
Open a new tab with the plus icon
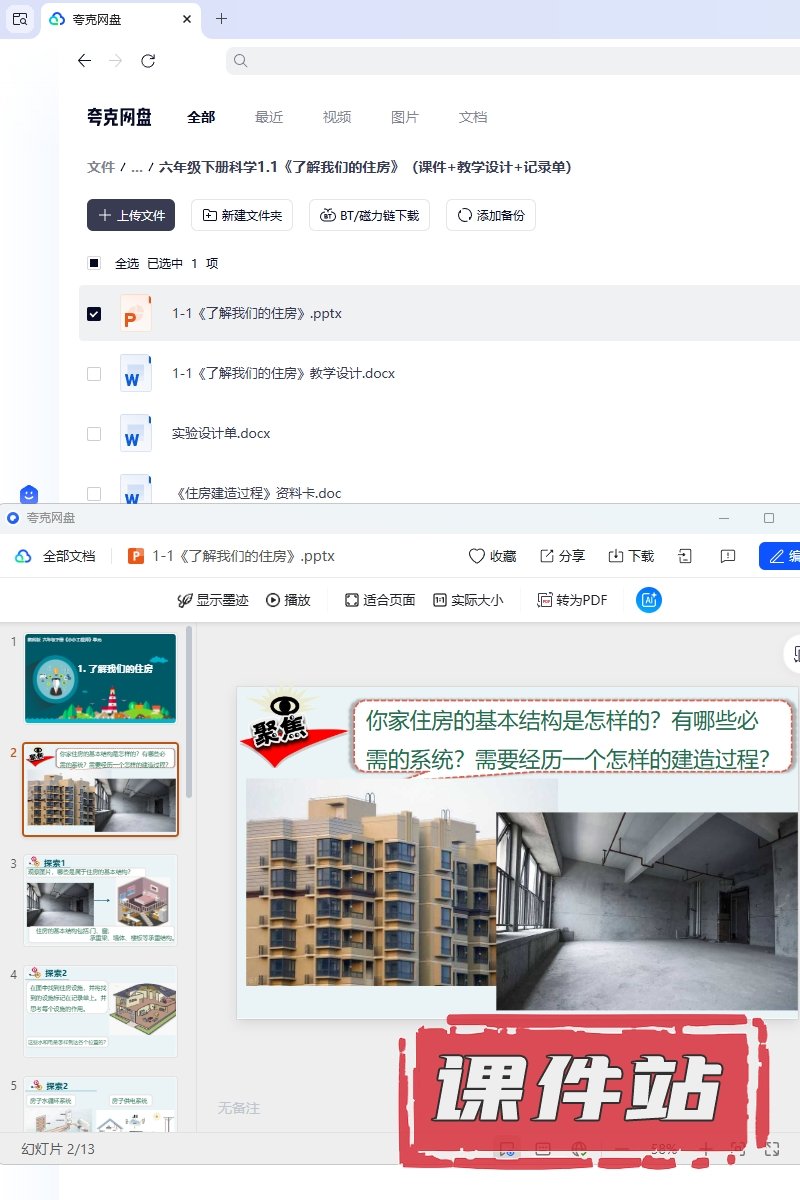(221, 18)
